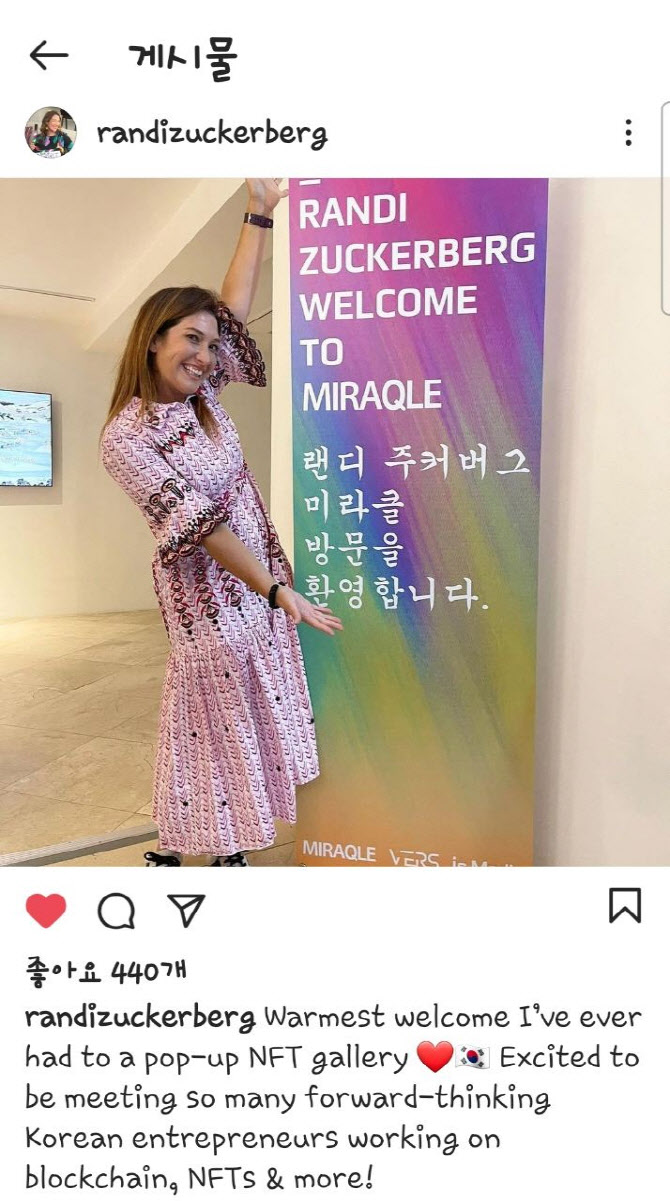Viewport: 670px width, 1201px height.
Task: Open the randizuckerberg username in the post header
Action: point(211,133)
